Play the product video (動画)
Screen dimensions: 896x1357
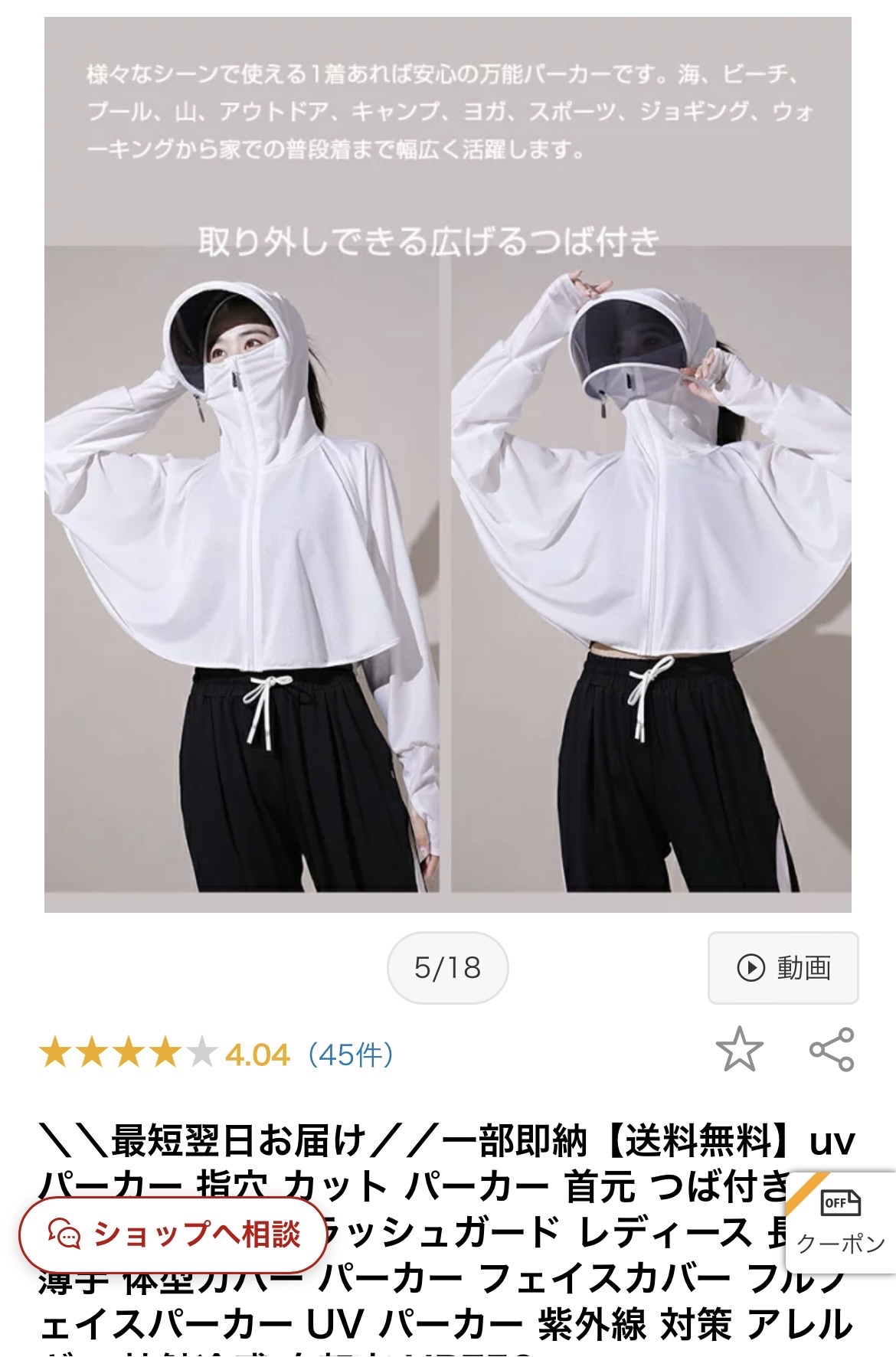[x=783, y=968]
